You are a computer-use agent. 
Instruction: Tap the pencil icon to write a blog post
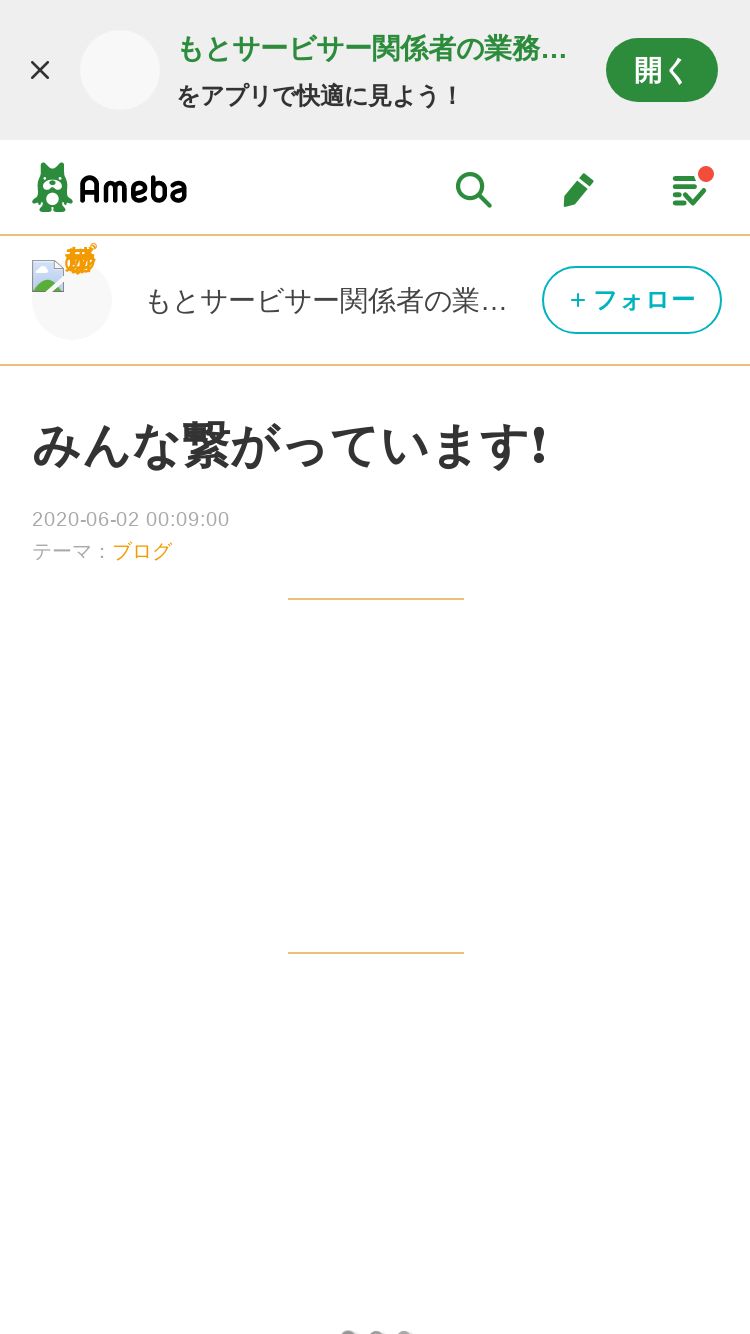coord(578,189)
